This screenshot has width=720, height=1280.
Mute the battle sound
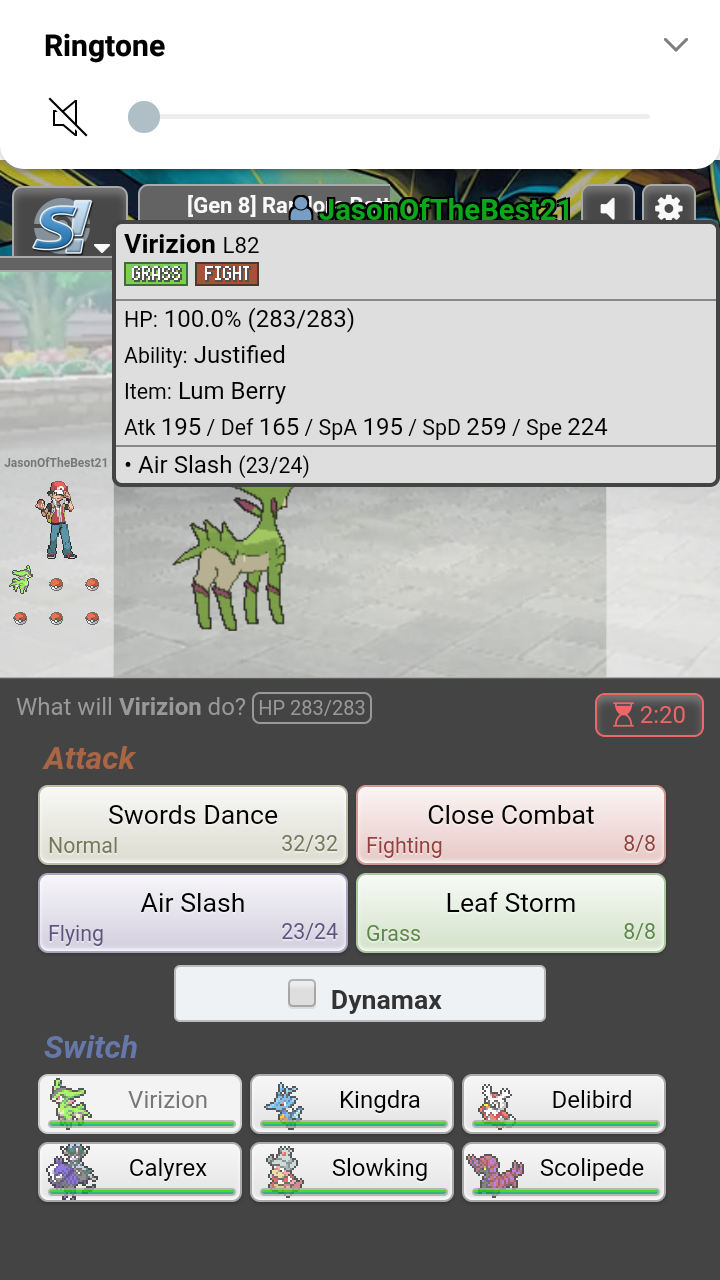pos(608,208)
